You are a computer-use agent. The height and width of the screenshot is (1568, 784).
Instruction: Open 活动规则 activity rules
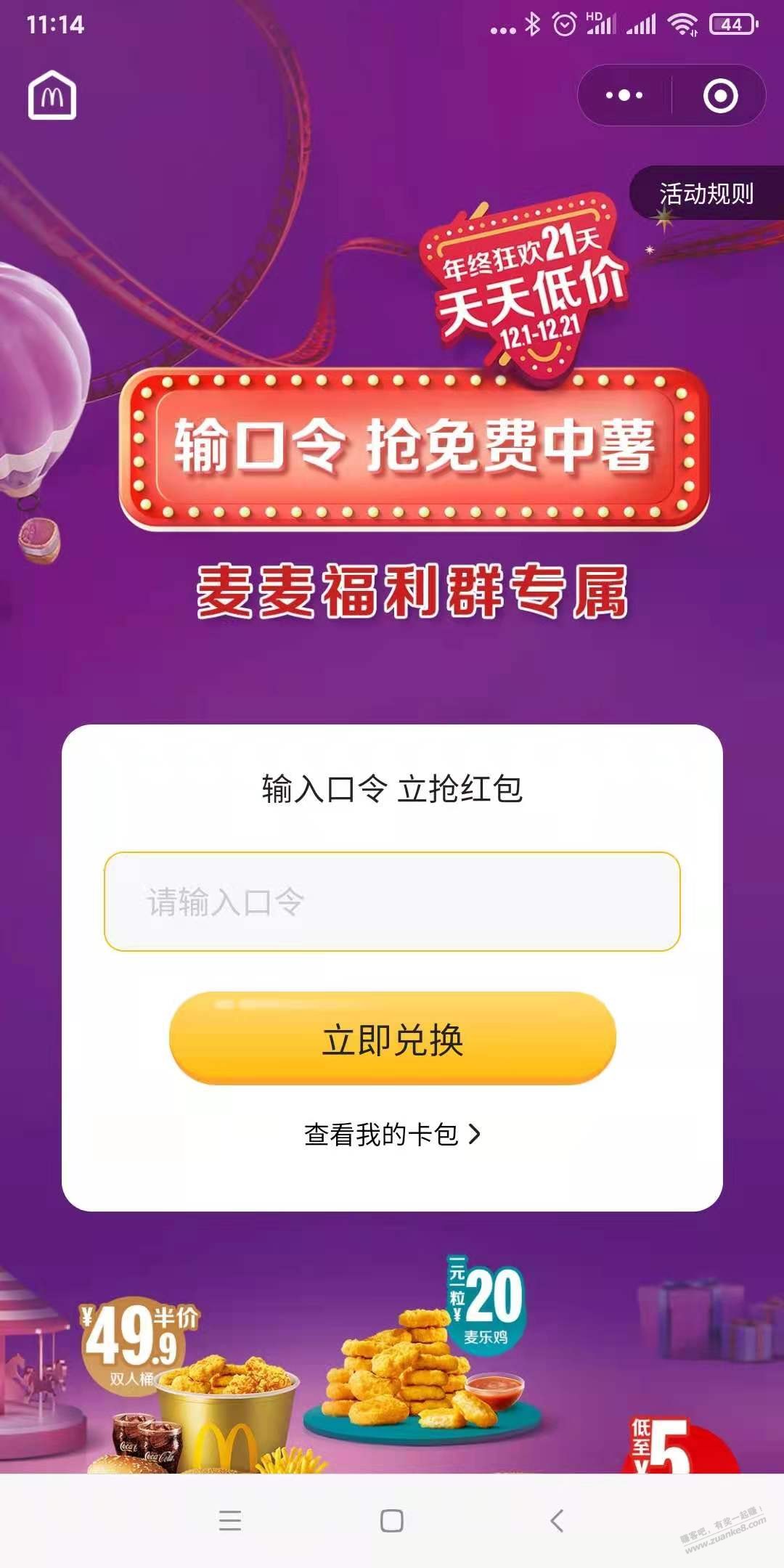706,194
